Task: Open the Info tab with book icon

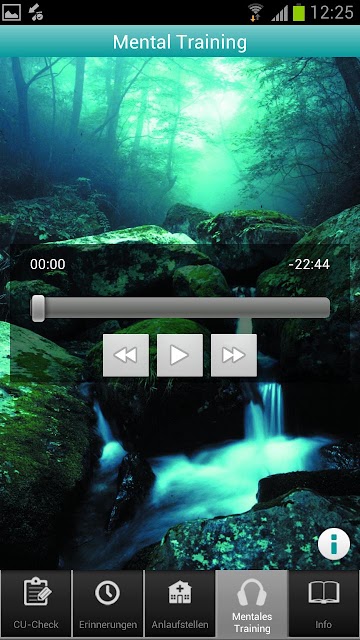Action: pos(324,603)
